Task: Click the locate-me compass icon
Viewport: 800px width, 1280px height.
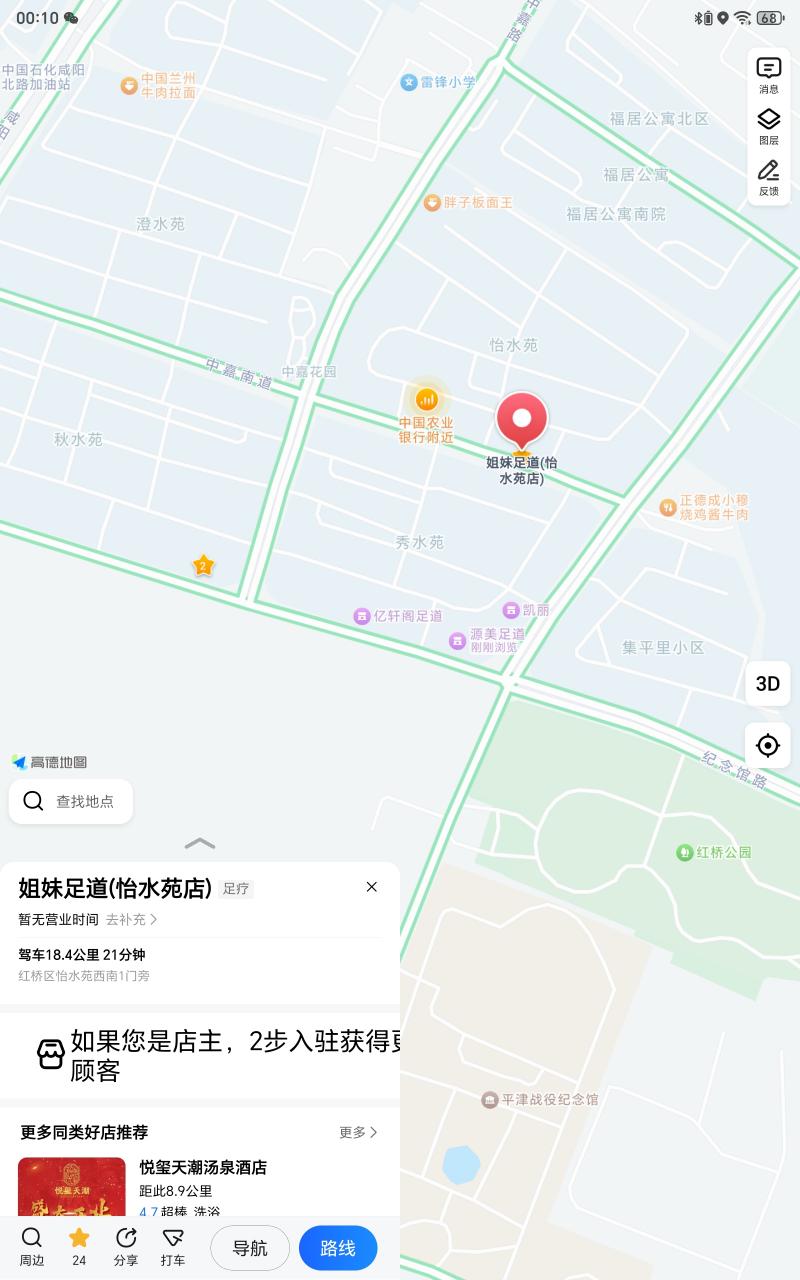Action: pyautogui.click(x=768, y=745)
